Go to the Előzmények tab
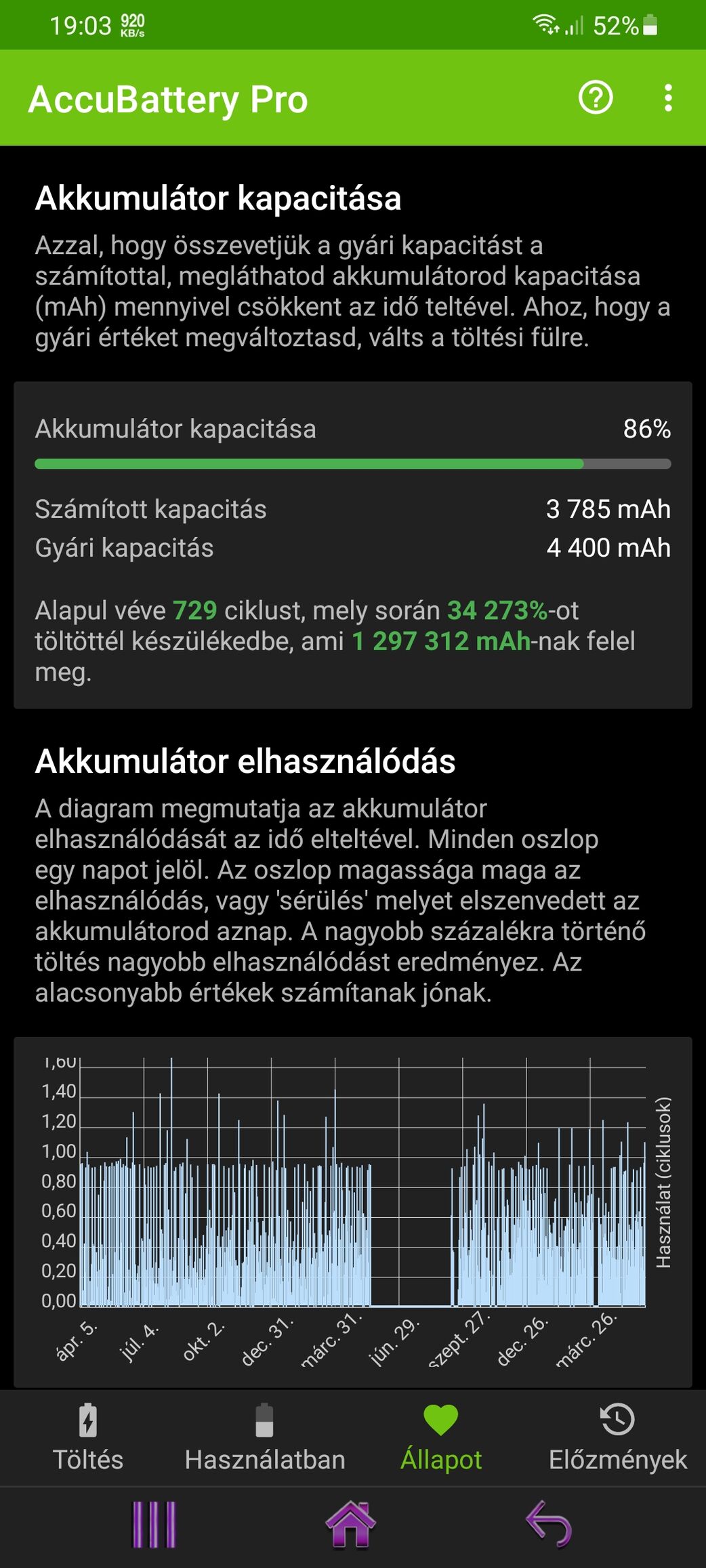 click(618, 1437)
